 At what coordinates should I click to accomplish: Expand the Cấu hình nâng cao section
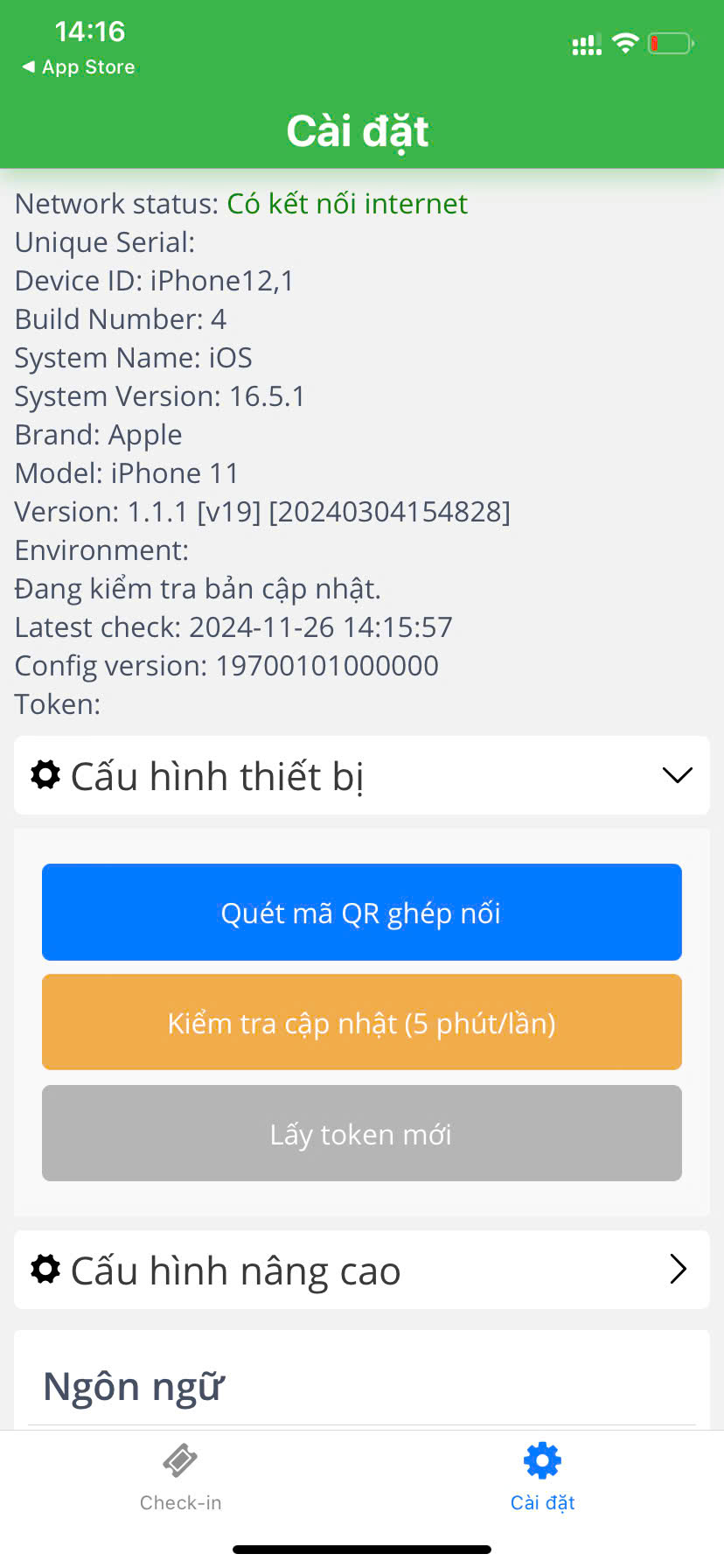(361, 1270)
